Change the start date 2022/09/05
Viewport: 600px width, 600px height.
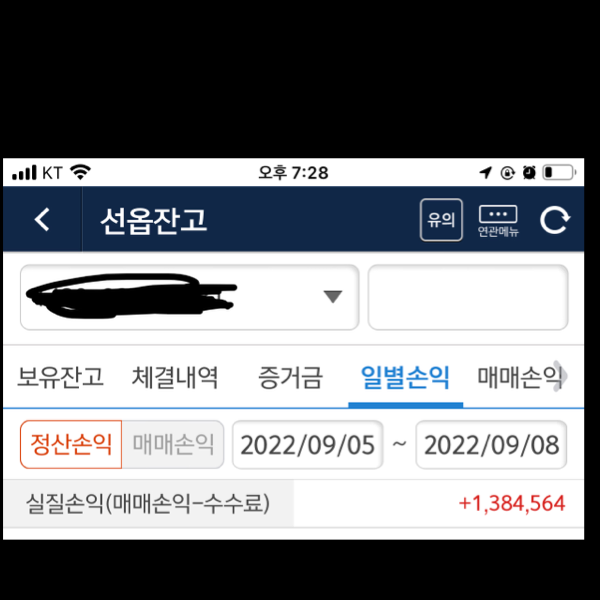coord(307,444)
